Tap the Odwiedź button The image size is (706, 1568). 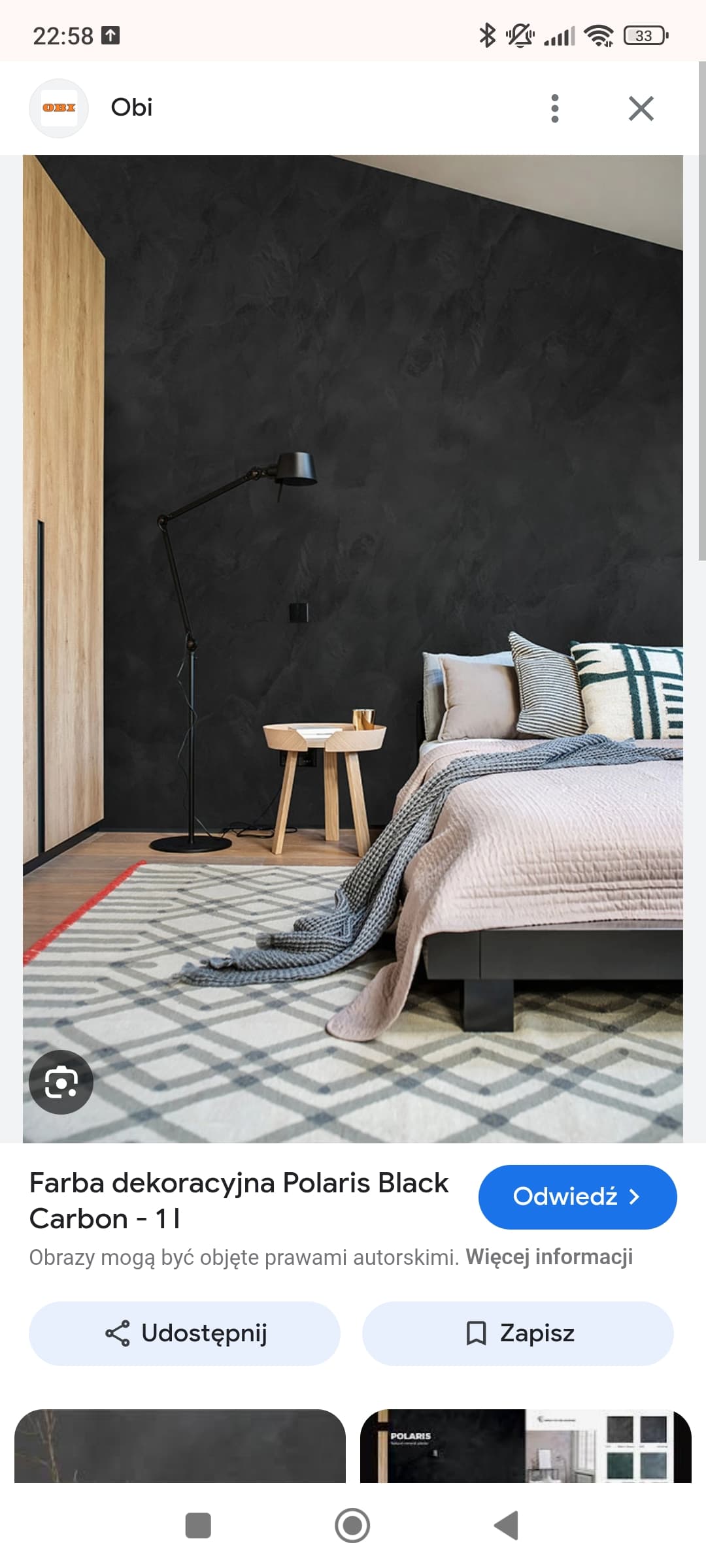[577, 1196]
